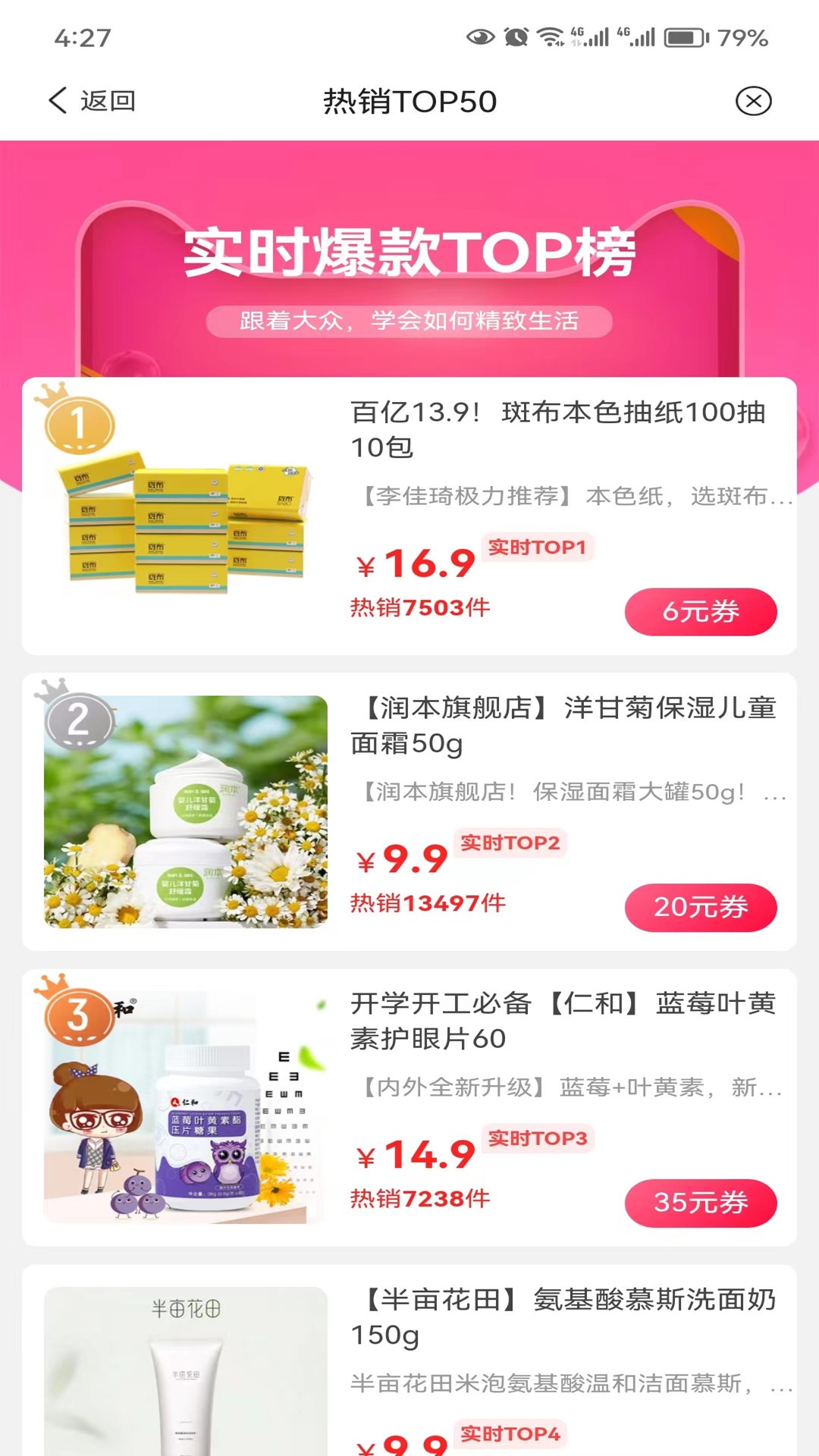Screen dimensions: 819x1456
Task: Tap the 实时TOP3 tag on eye tablets
Action: 539,1139
